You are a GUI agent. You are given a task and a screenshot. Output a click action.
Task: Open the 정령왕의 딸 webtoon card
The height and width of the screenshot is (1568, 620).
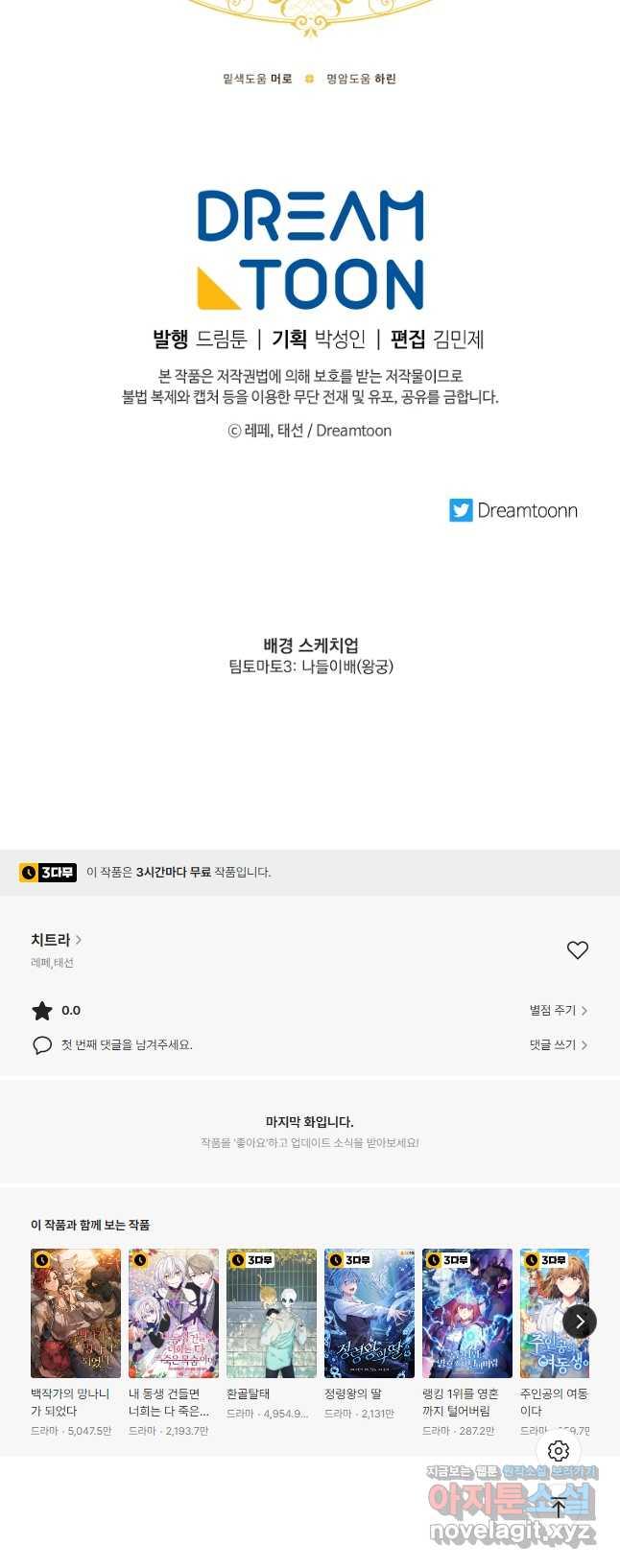[x=370, y=1313]
